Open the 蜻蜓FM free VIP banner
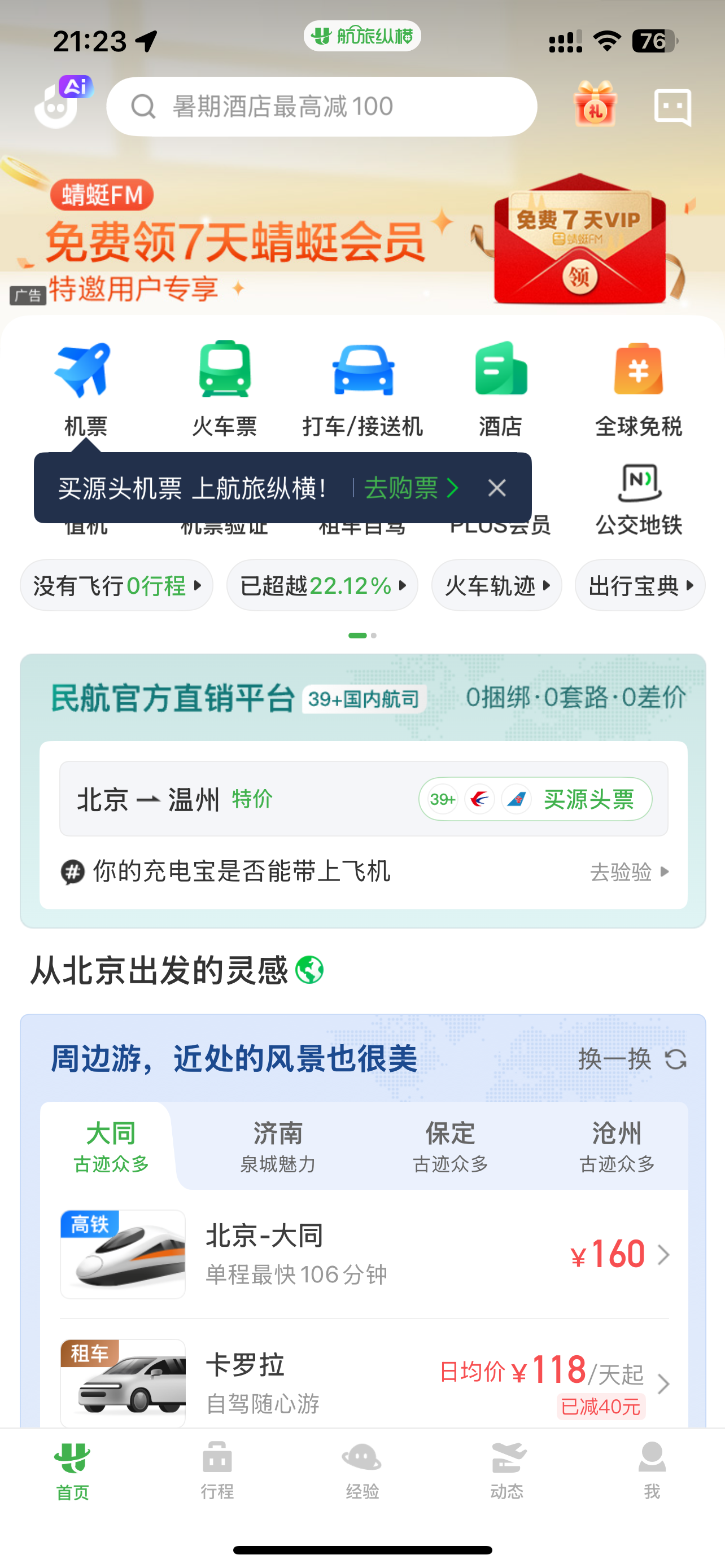The width and height of the screenshot is (725, 1568). [x=361, y=243]
